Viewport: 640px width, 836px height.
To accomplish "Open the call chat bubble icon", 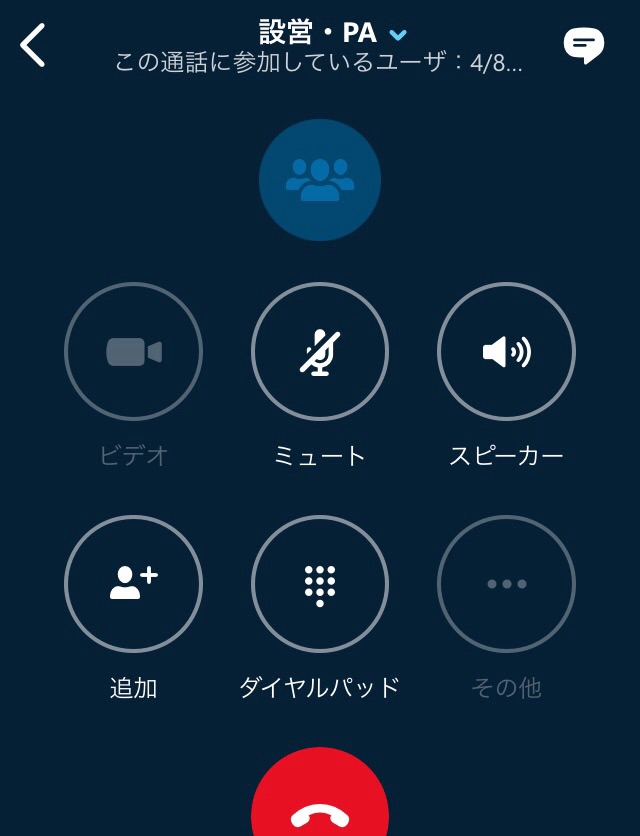I will (x=583, y=45).
